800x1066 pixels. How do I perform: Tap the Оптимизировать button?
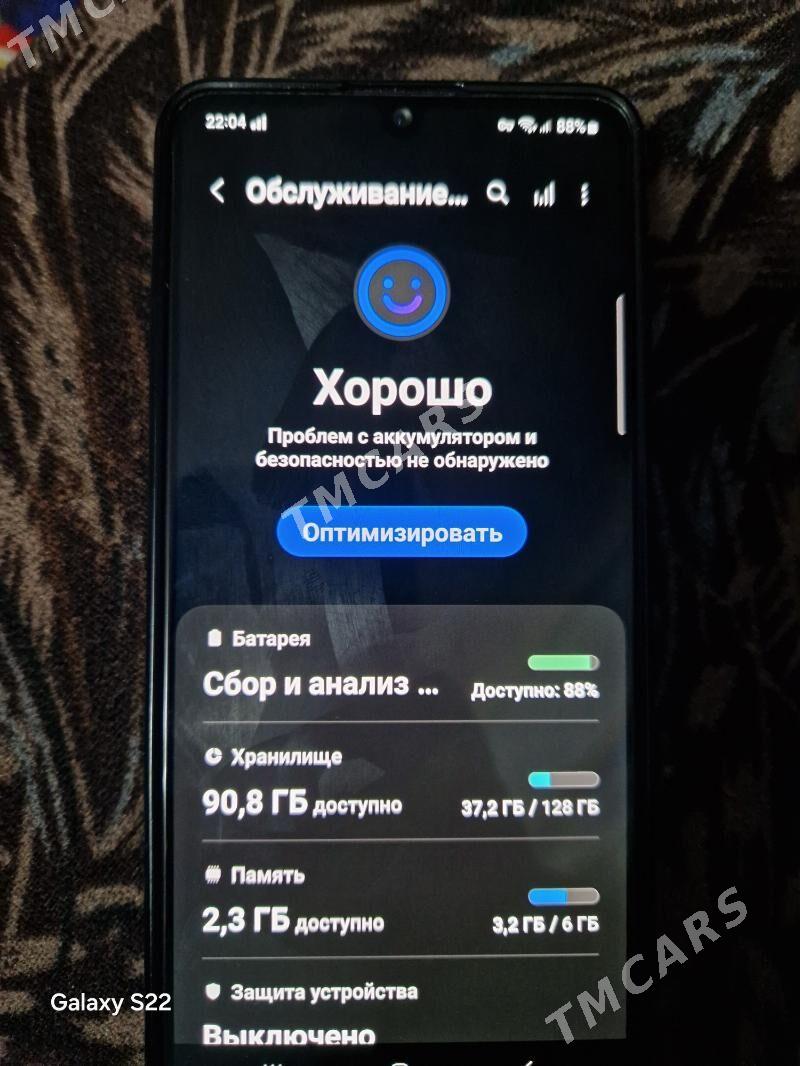(x=401, y=532)
